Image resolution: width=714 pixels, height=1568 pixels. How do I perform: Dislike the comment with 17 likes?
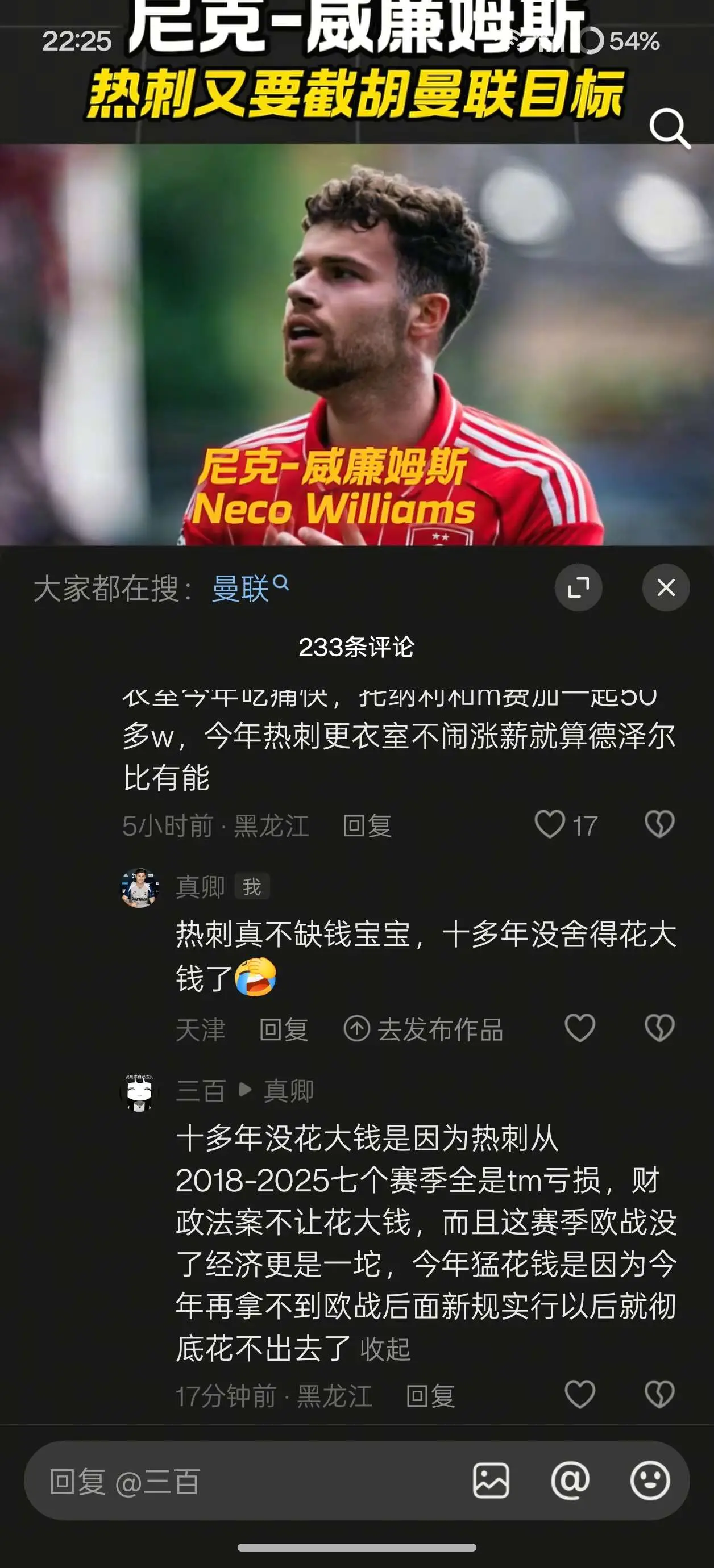tap(660, 825)
